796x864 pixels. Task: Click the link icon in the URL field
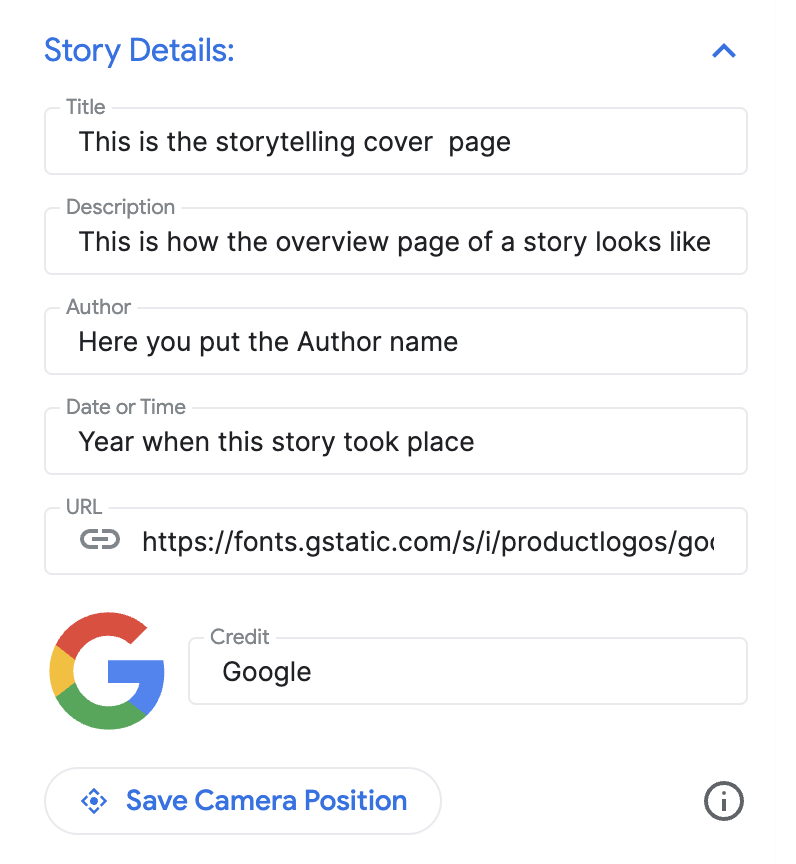coord(99,541)
